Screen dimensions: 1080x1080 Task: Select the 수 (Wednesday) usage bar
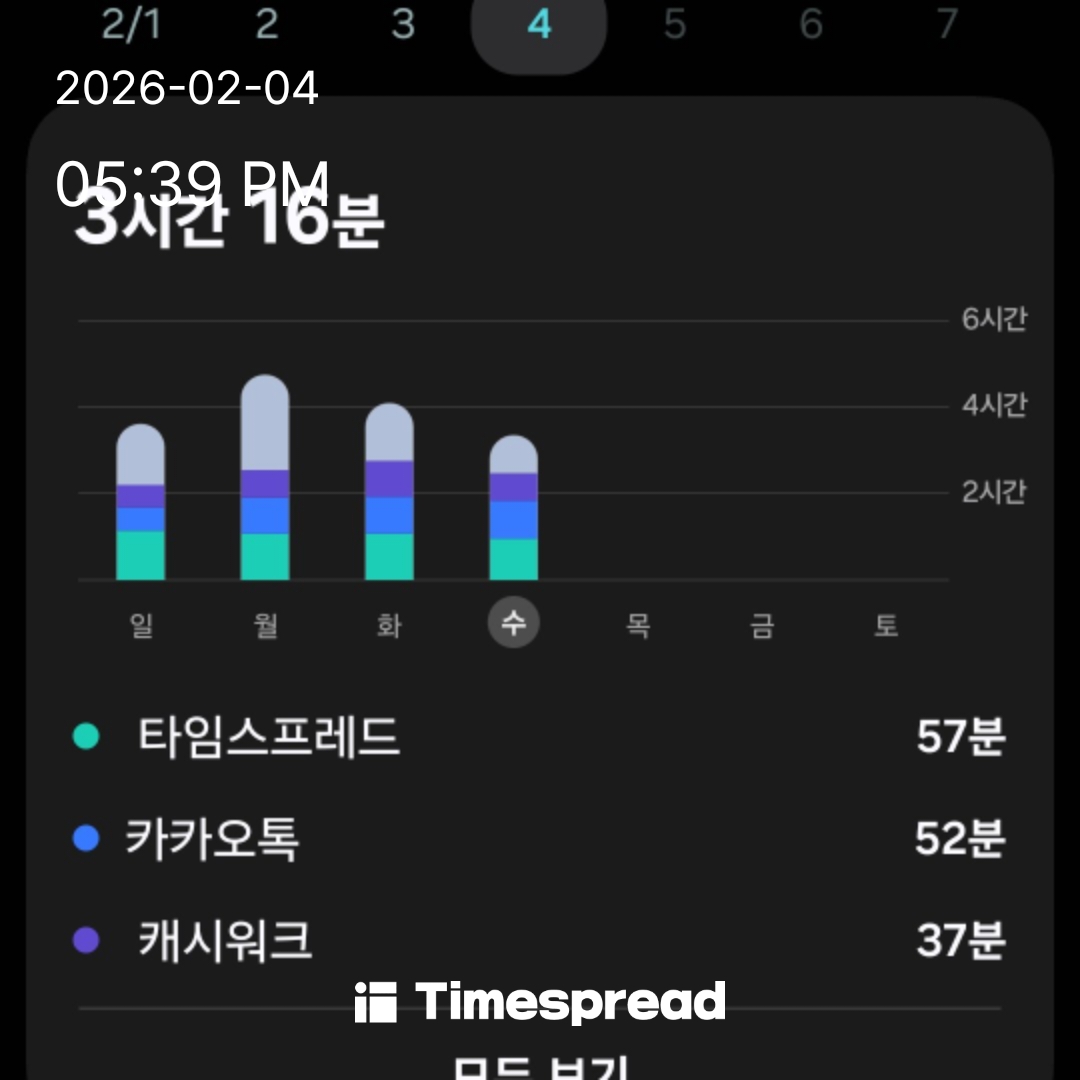[514, 508]
